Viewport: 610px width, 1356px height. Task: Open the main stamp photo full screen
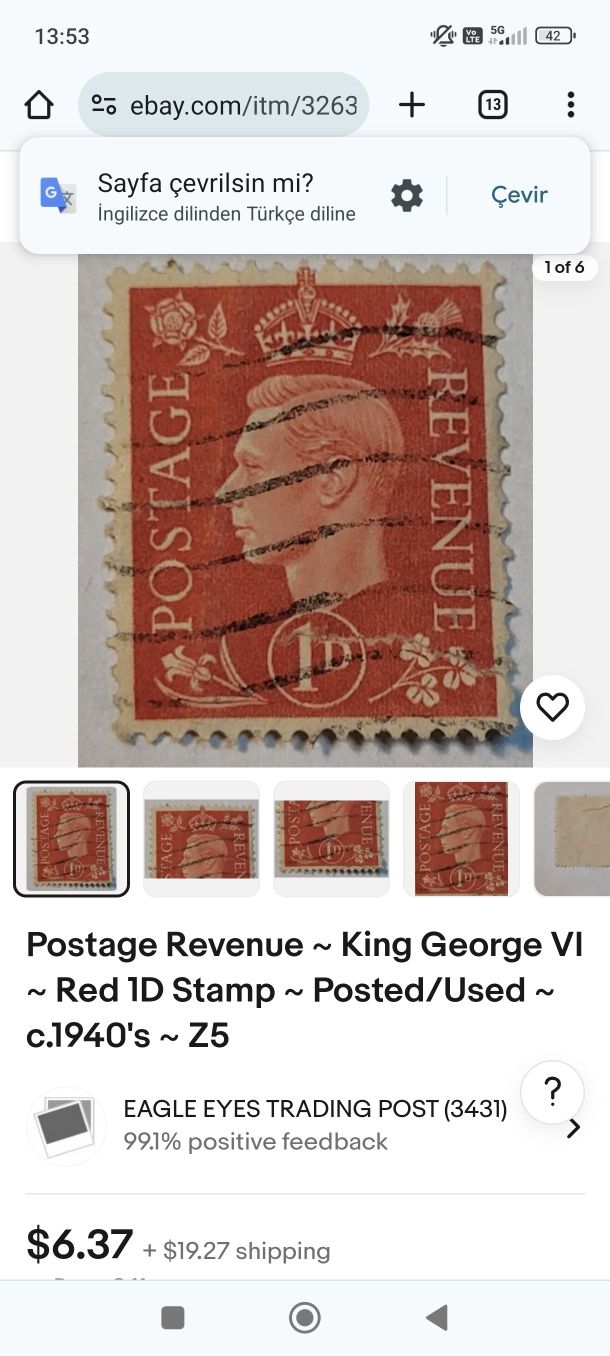point(305,510)
